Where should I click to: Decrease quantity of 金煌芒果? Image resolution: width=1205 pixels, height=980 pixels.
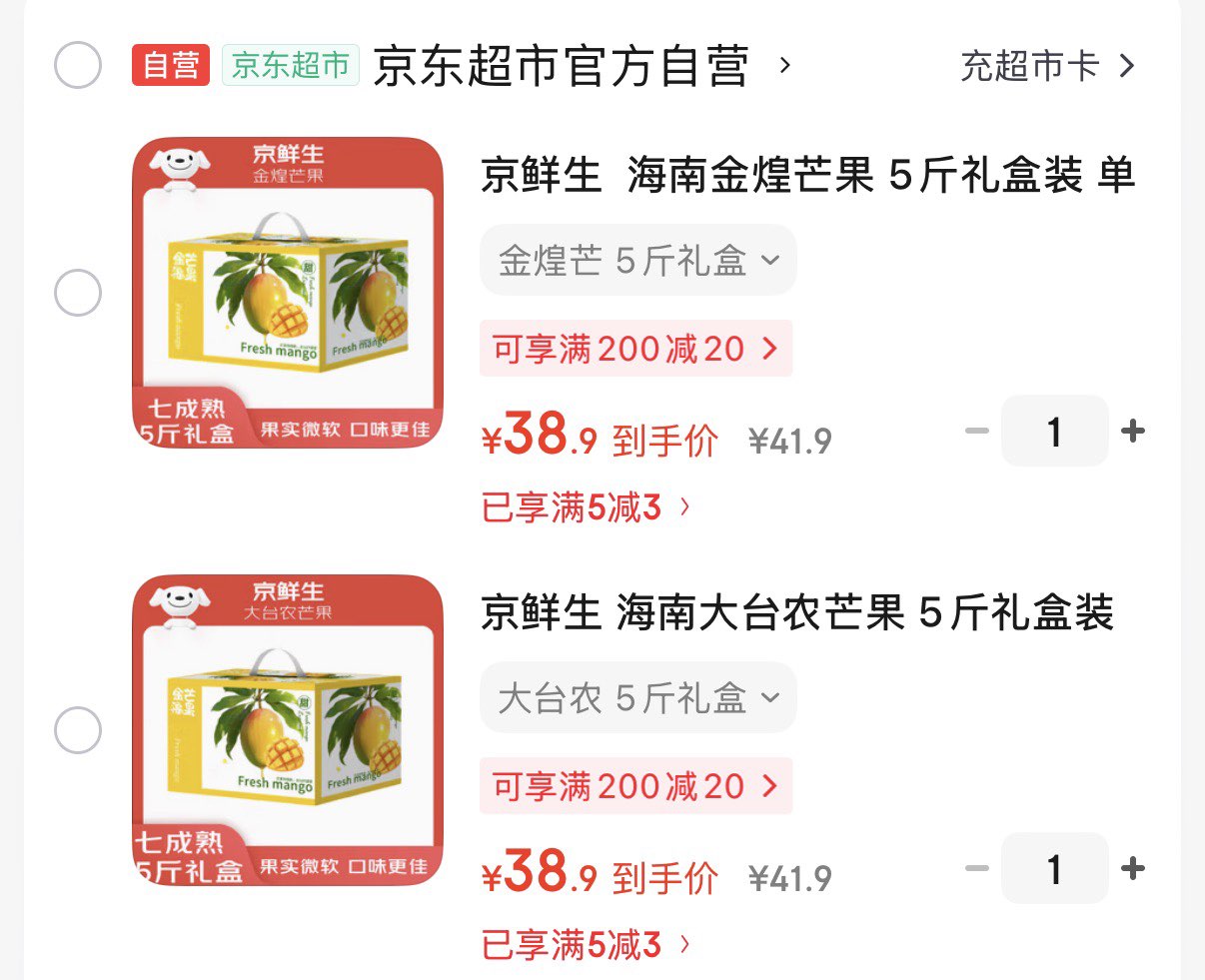tap(977, 432)
